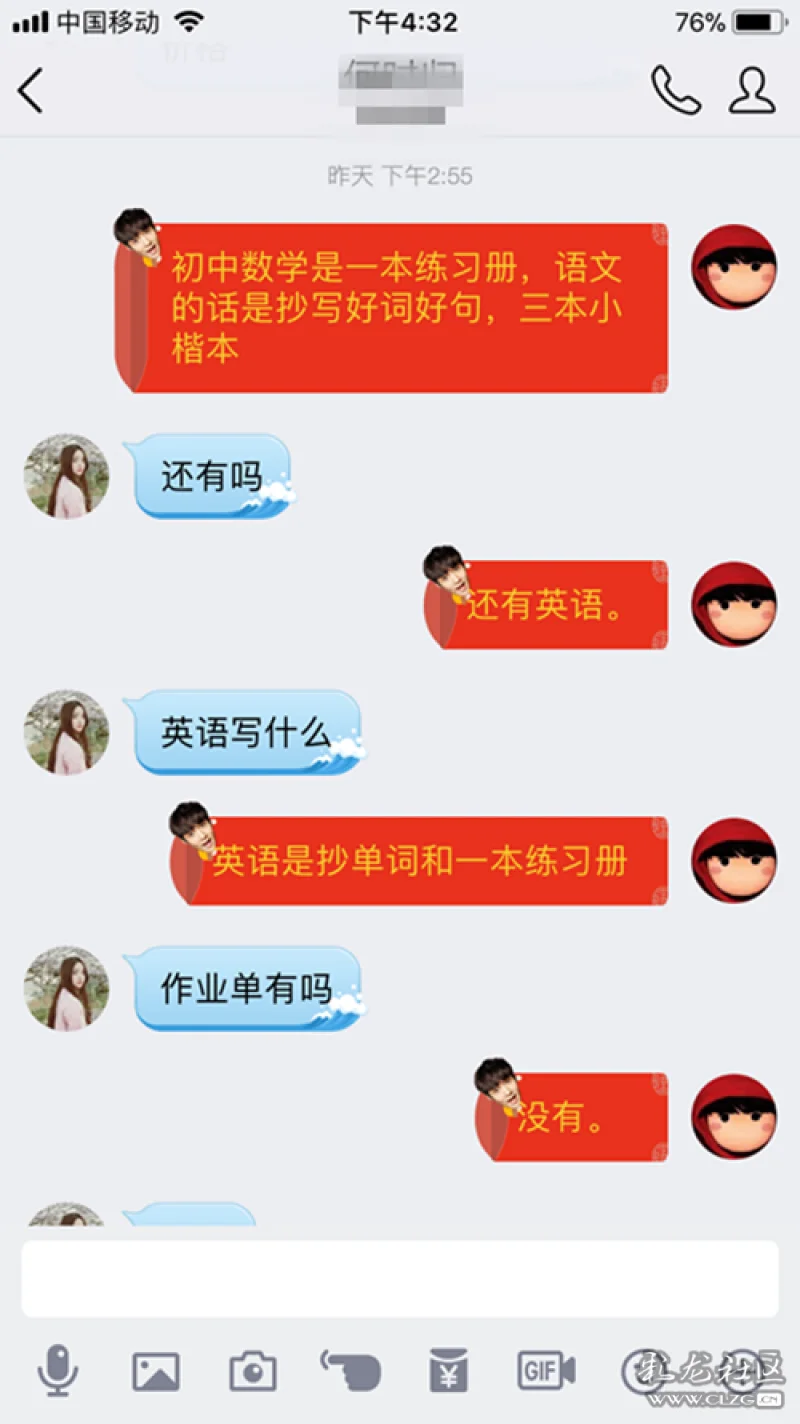Tap the red-hooded avatar beside 还有英语。
The width and height of the screenshot is (800, 1424).
[734, 604]
